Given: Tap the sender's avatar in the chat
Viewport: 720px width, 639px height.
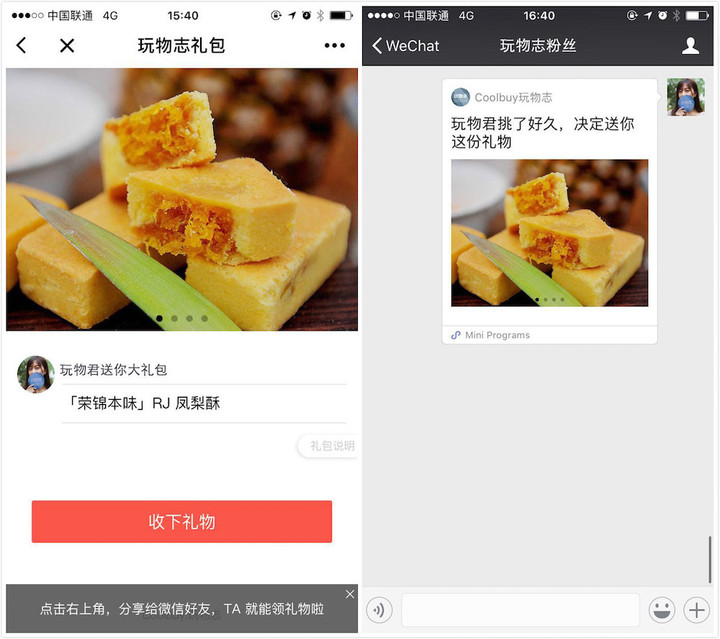Looking at the screenshot, I should [686, 97].
